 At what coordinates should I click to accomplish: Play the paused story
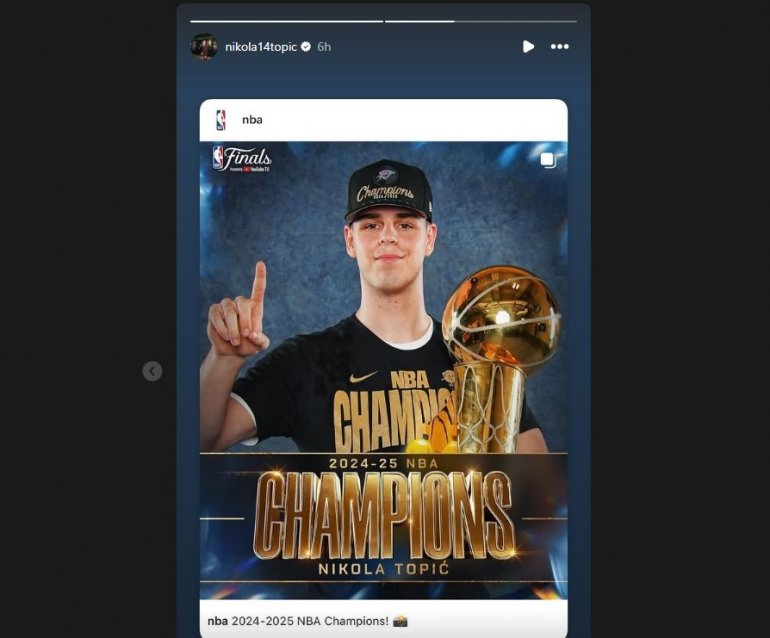(x=528, y=47)
